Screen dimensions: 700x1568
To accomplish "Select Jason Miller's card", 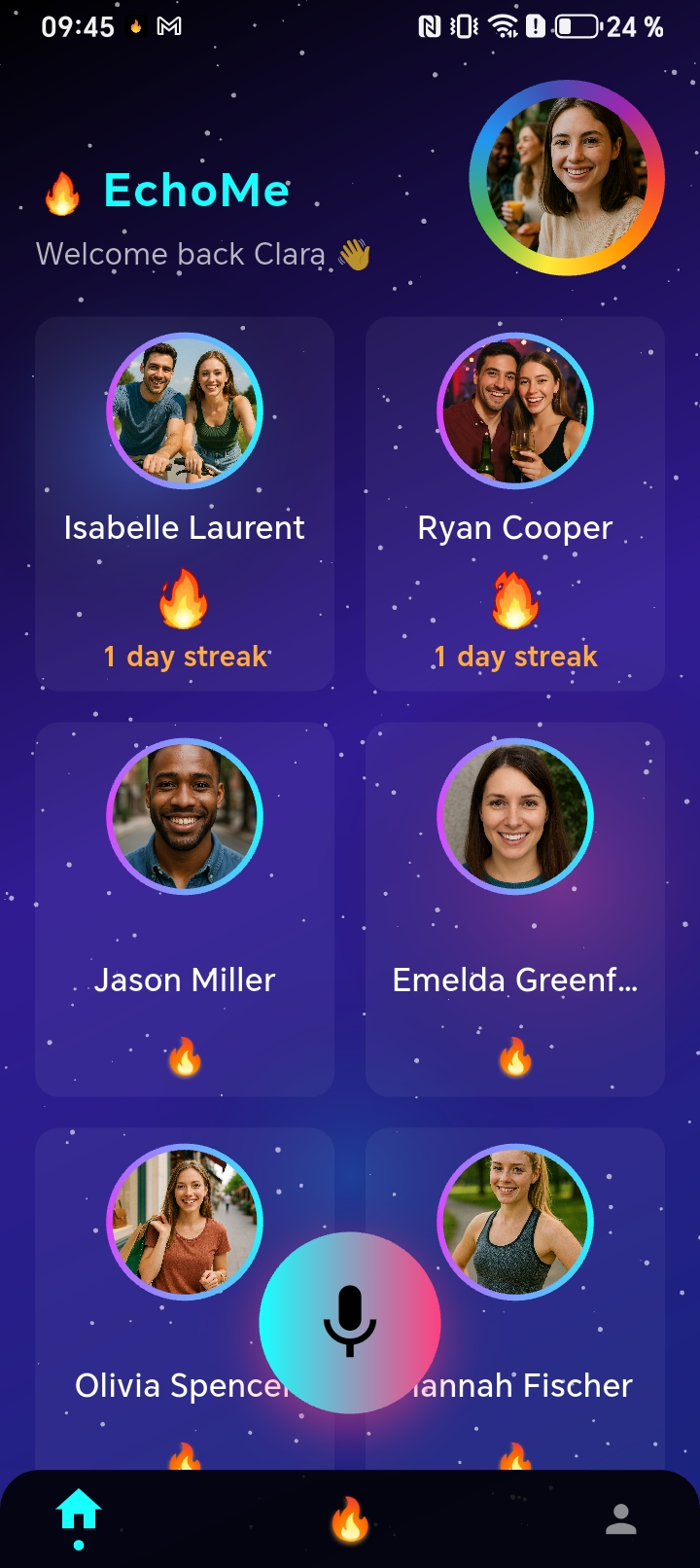I will pos(185,909).
